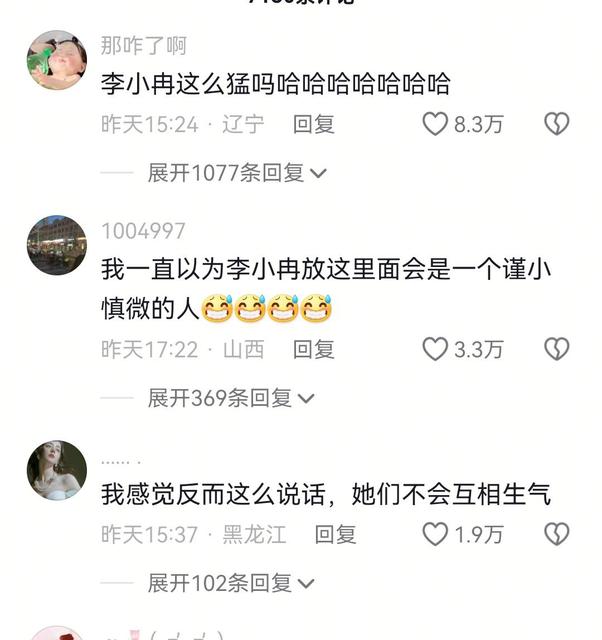Screen dimensions: 602x640
Task: Like the comment by 1004997
Action: [435, 349]
